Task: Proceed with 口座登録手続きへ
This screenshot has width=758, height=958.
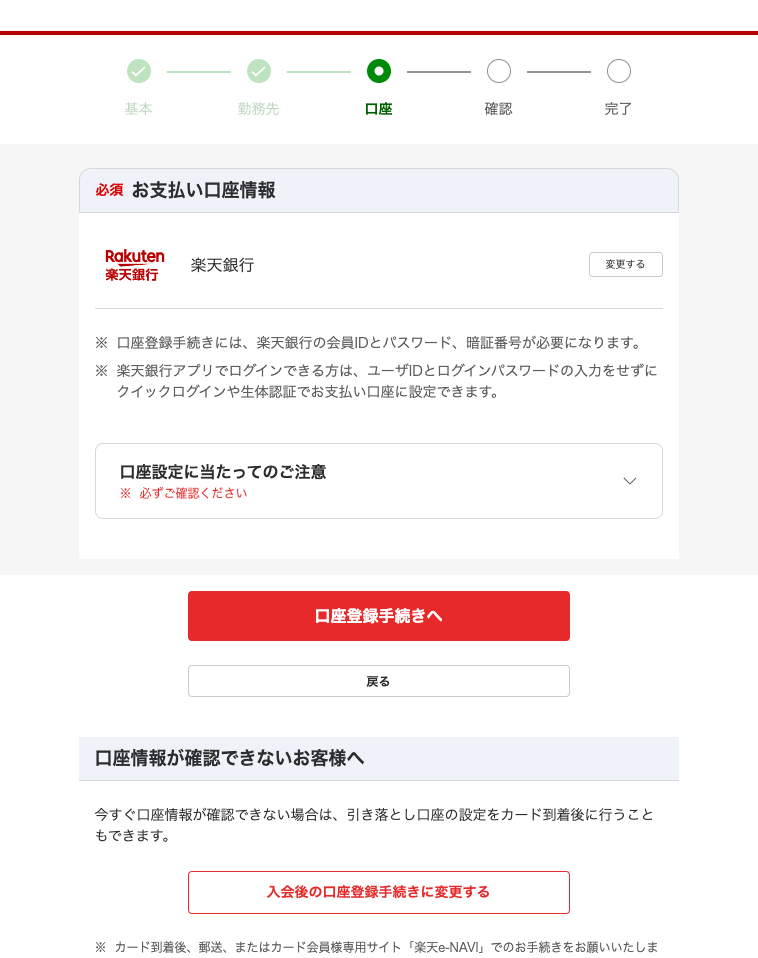Action: tap(378, 616)
